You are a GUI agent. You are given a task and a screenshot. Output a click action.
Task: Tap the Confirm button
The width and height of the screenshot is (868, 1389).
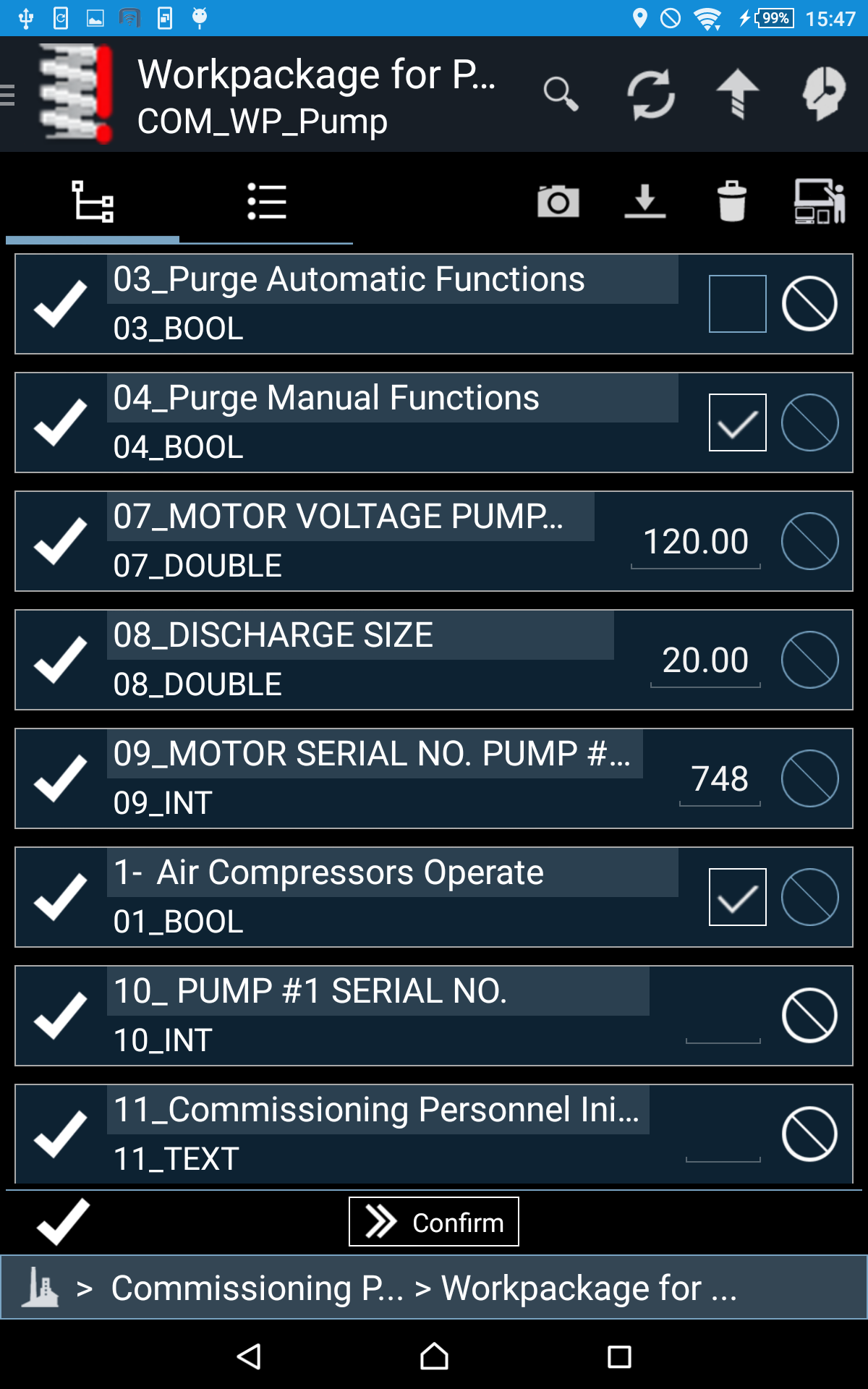(434, 1222)
